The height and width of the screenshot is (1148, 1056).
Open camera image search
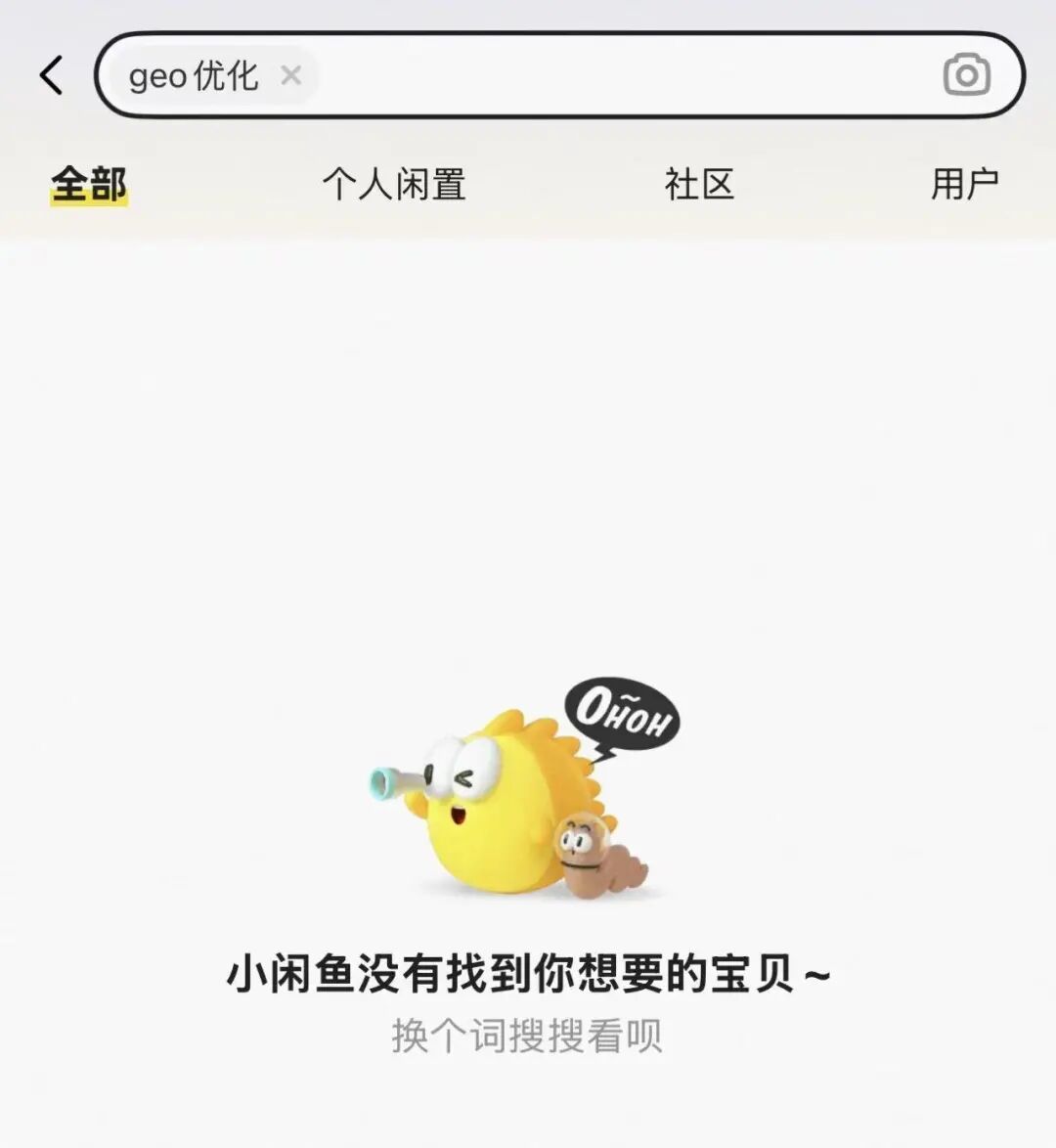click(x=966, y=75)
